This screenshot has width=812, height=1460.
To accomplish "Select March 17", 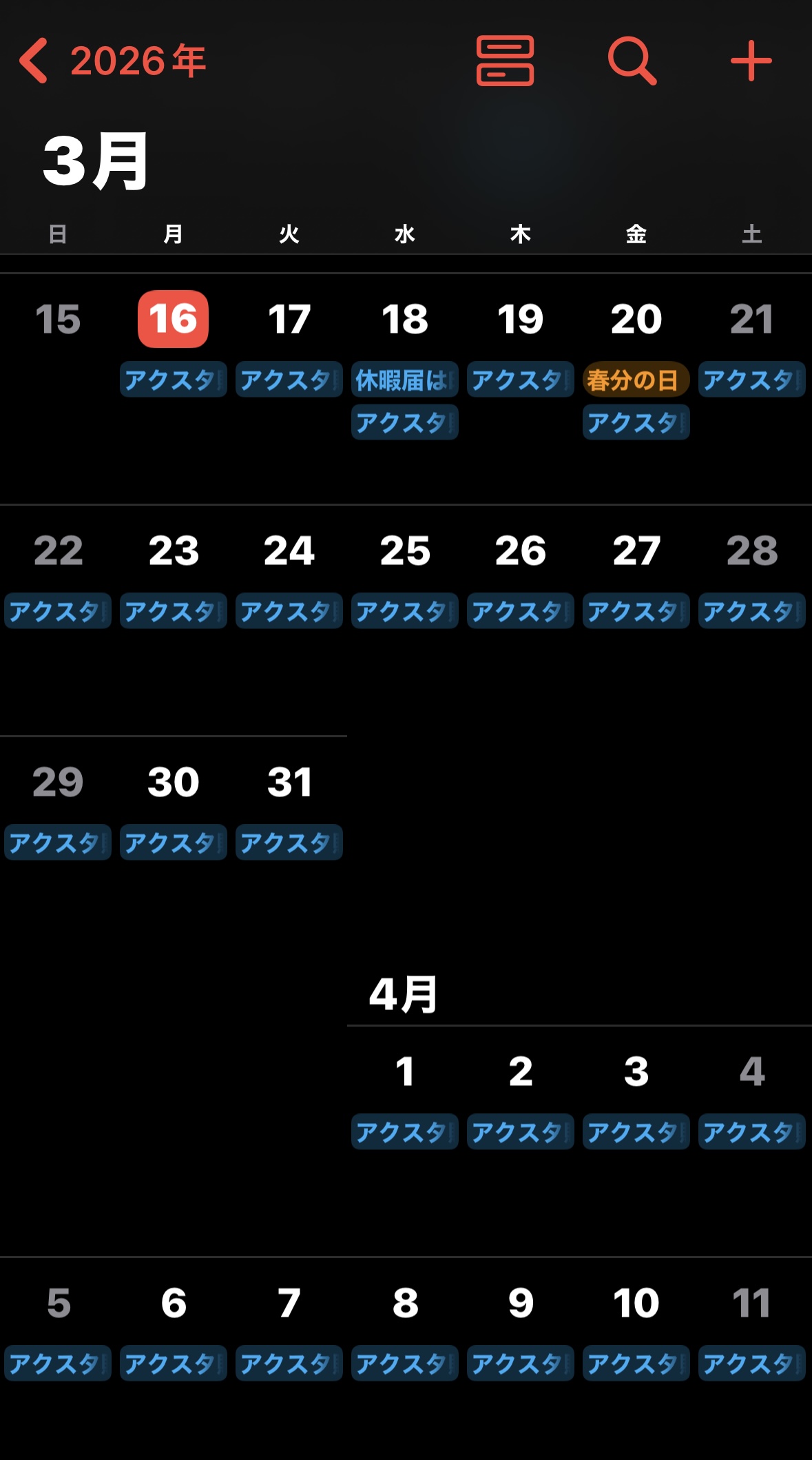I will [289, 319].
